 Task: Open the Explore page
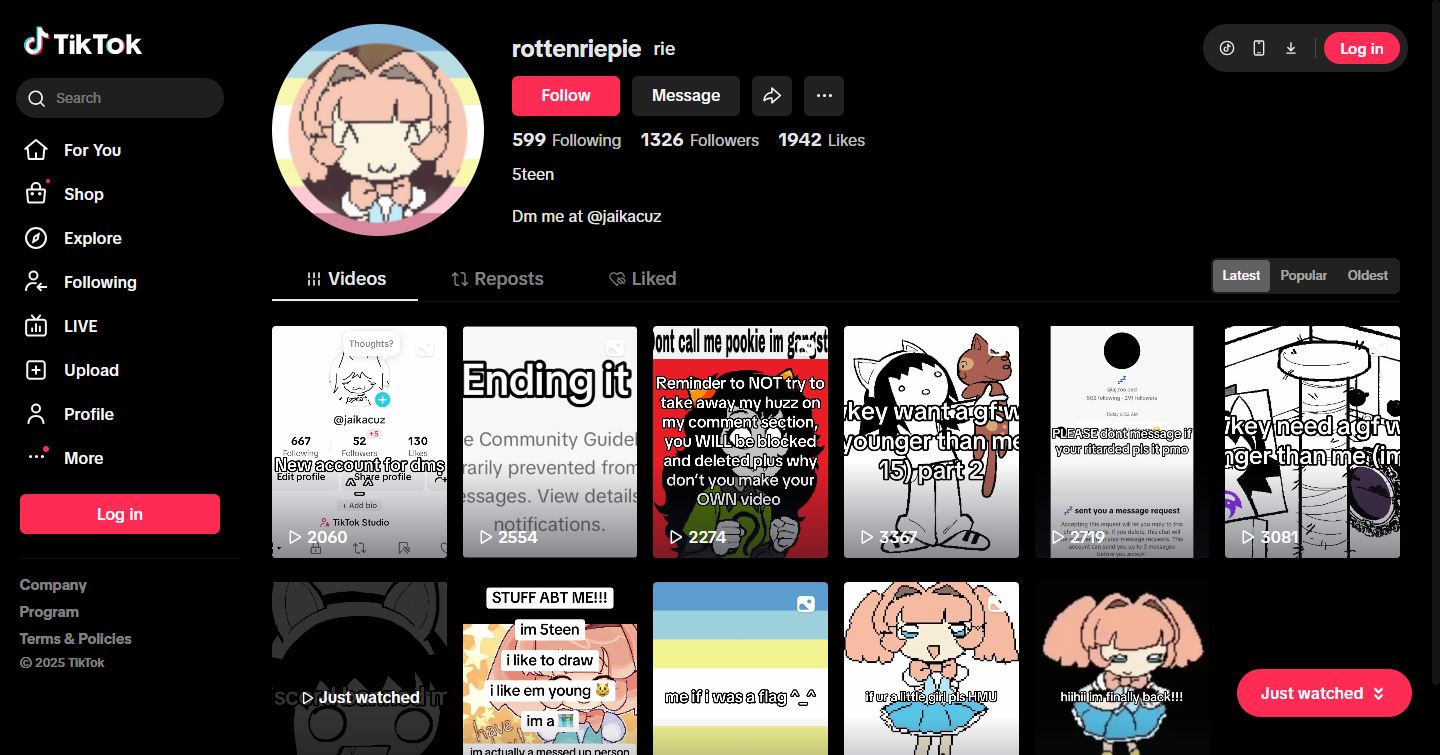92,238
